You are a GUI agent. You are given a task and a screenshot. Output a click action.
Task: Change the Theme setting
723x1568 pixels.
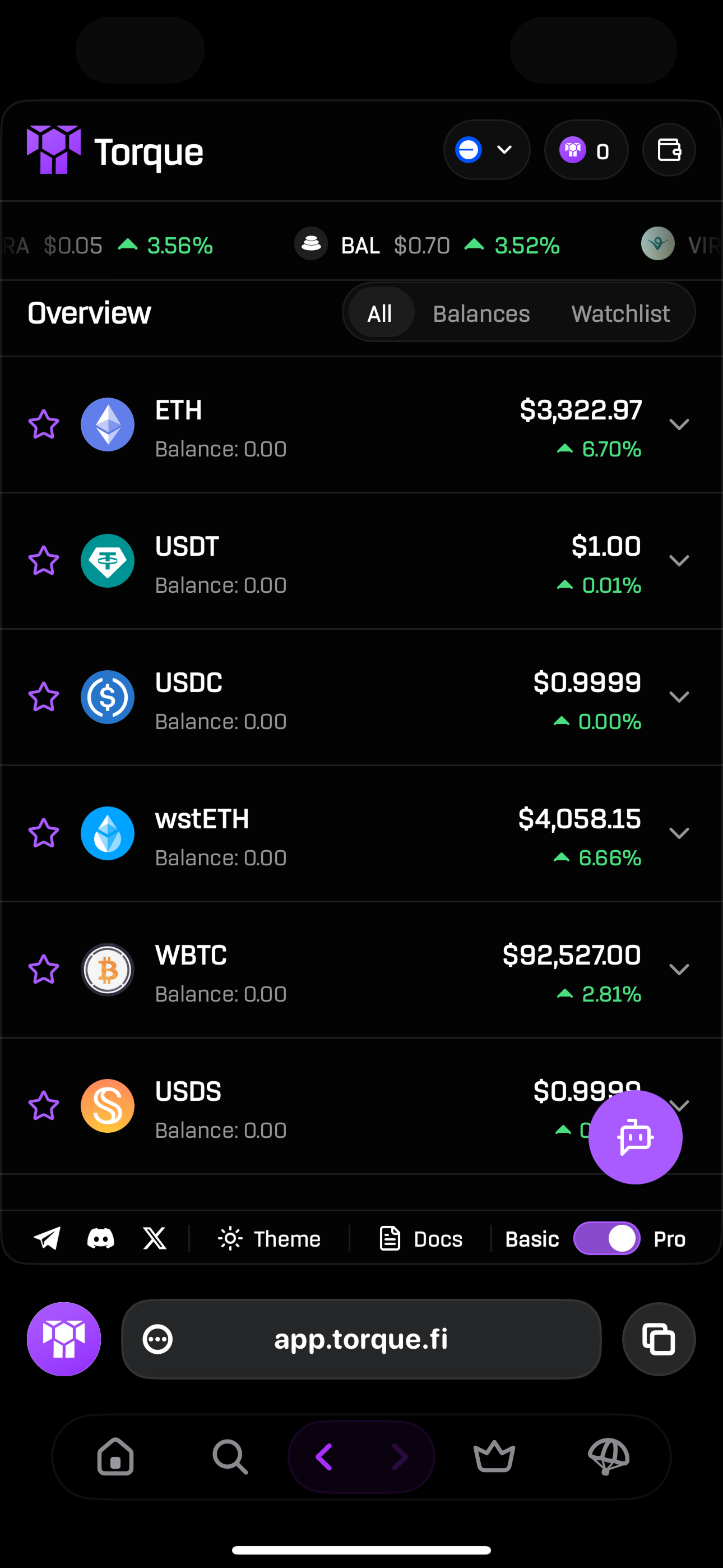pos(269,1239)
